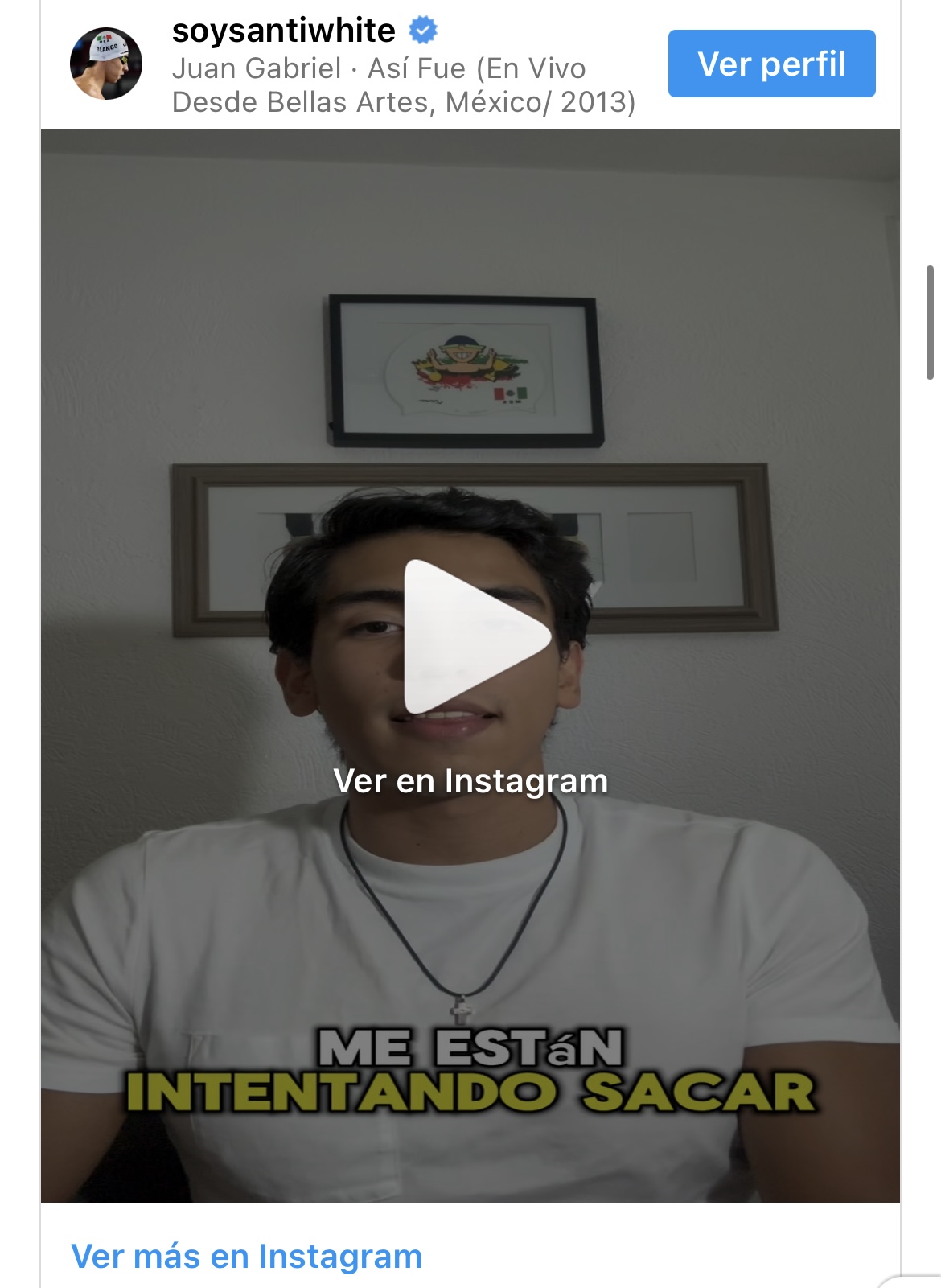Open the soysantiwhite username
Image resolution: width=941 pixels, height=1288 pixels.
point(283,31)
